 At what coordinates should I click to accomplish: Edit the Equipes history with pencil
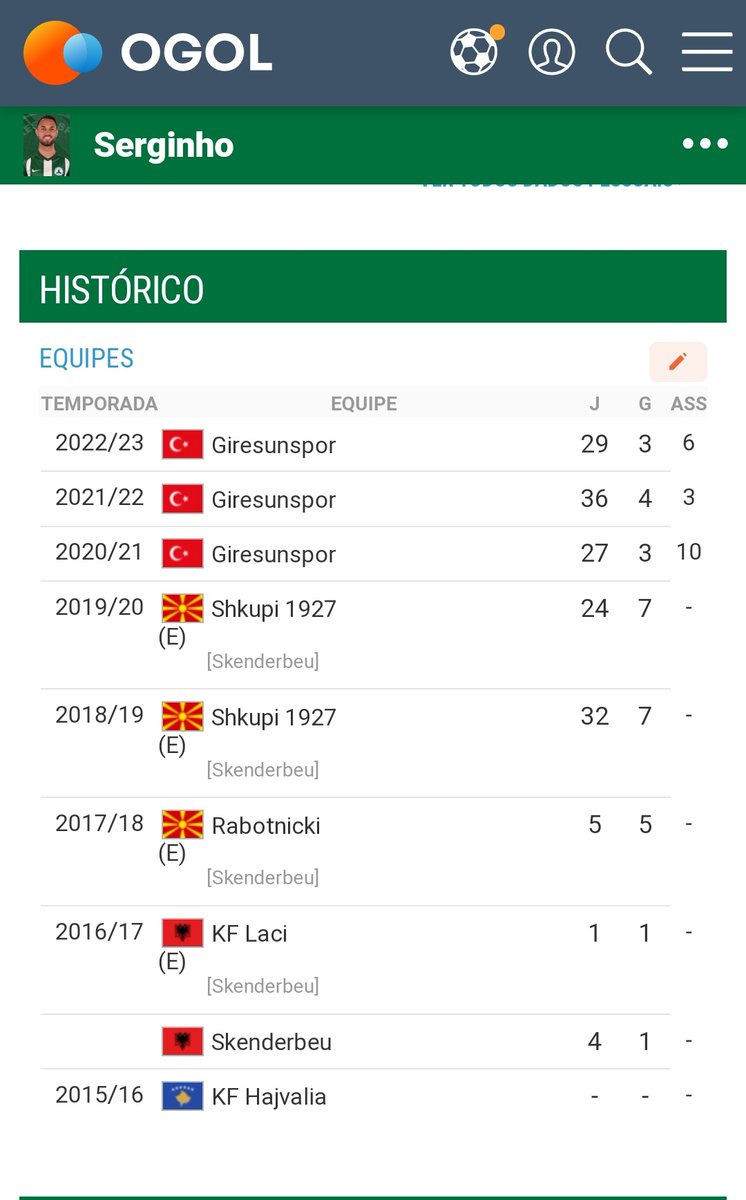(x=678, y=362)
